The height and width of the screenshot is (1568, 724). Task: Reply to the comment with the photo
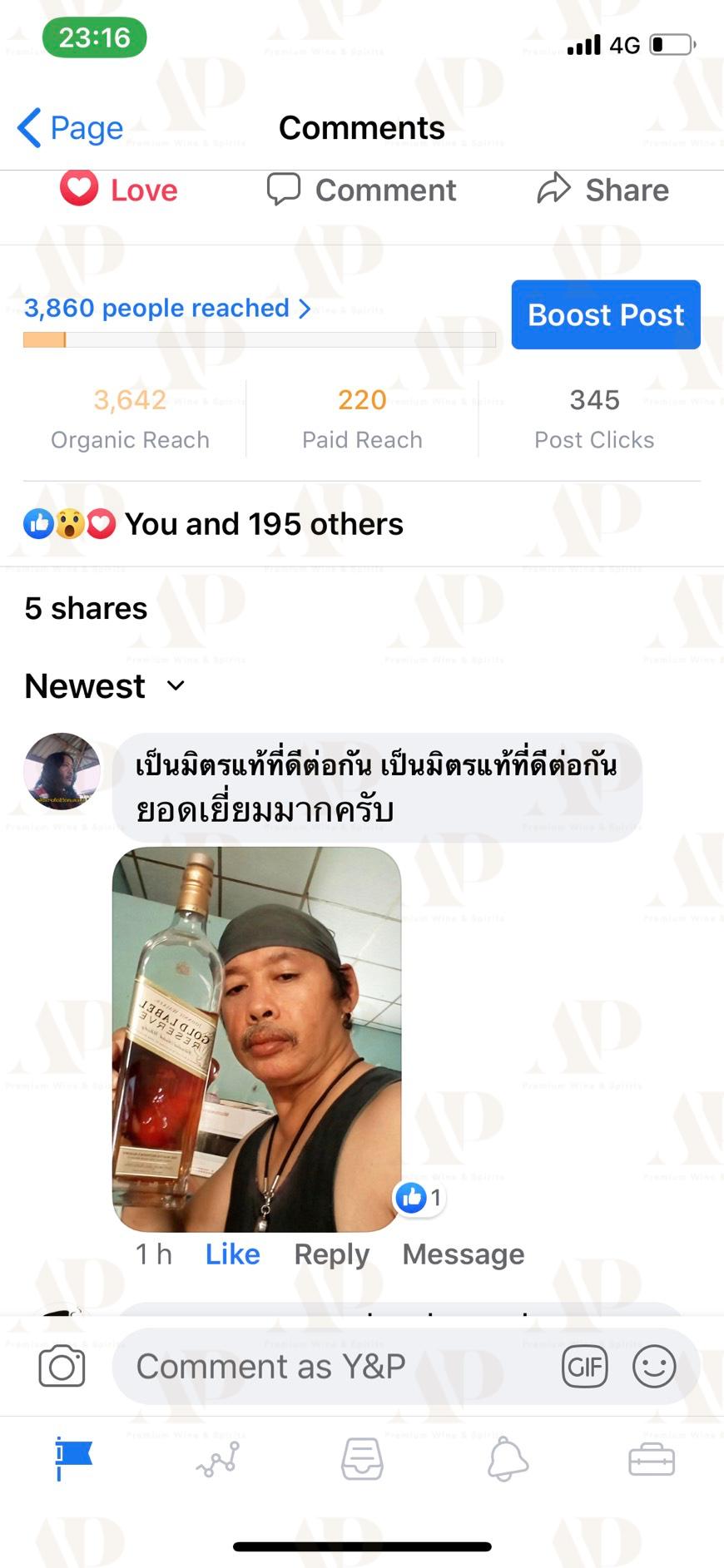tap(331, 1254)
